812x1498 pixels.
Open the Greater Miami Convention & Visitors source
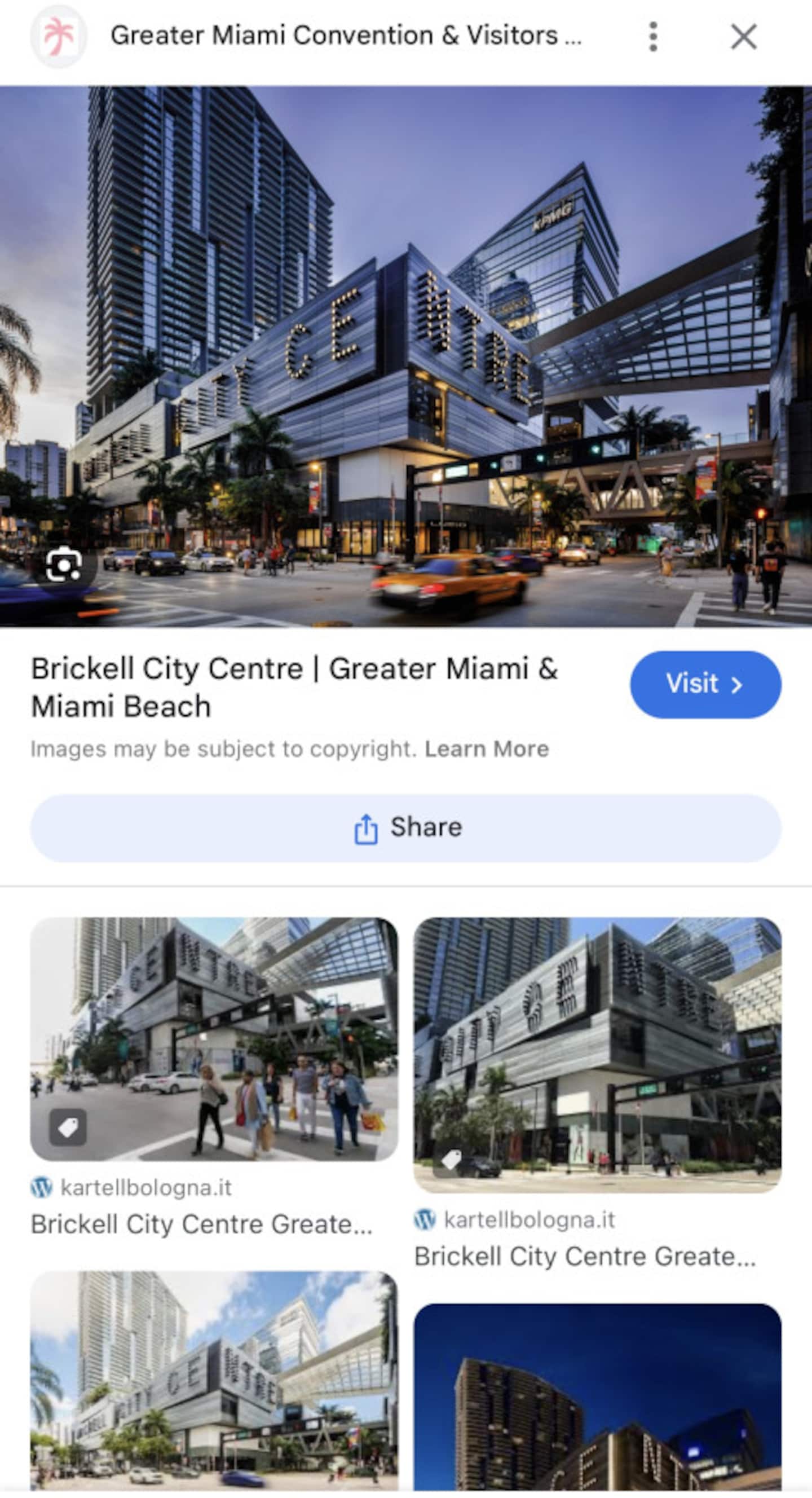tap(346, 36)
